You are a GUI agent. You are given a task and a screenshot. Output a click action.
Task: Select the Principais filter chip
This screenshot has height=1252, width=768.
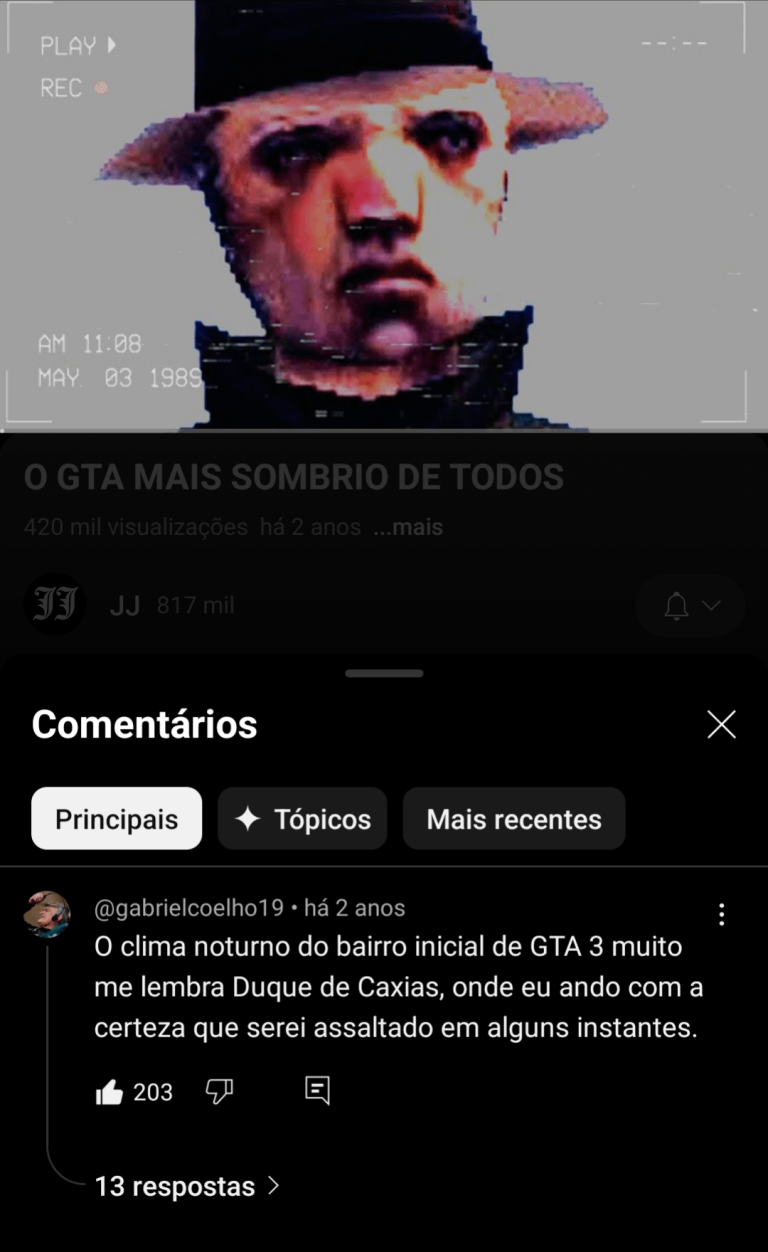[116, 819]
